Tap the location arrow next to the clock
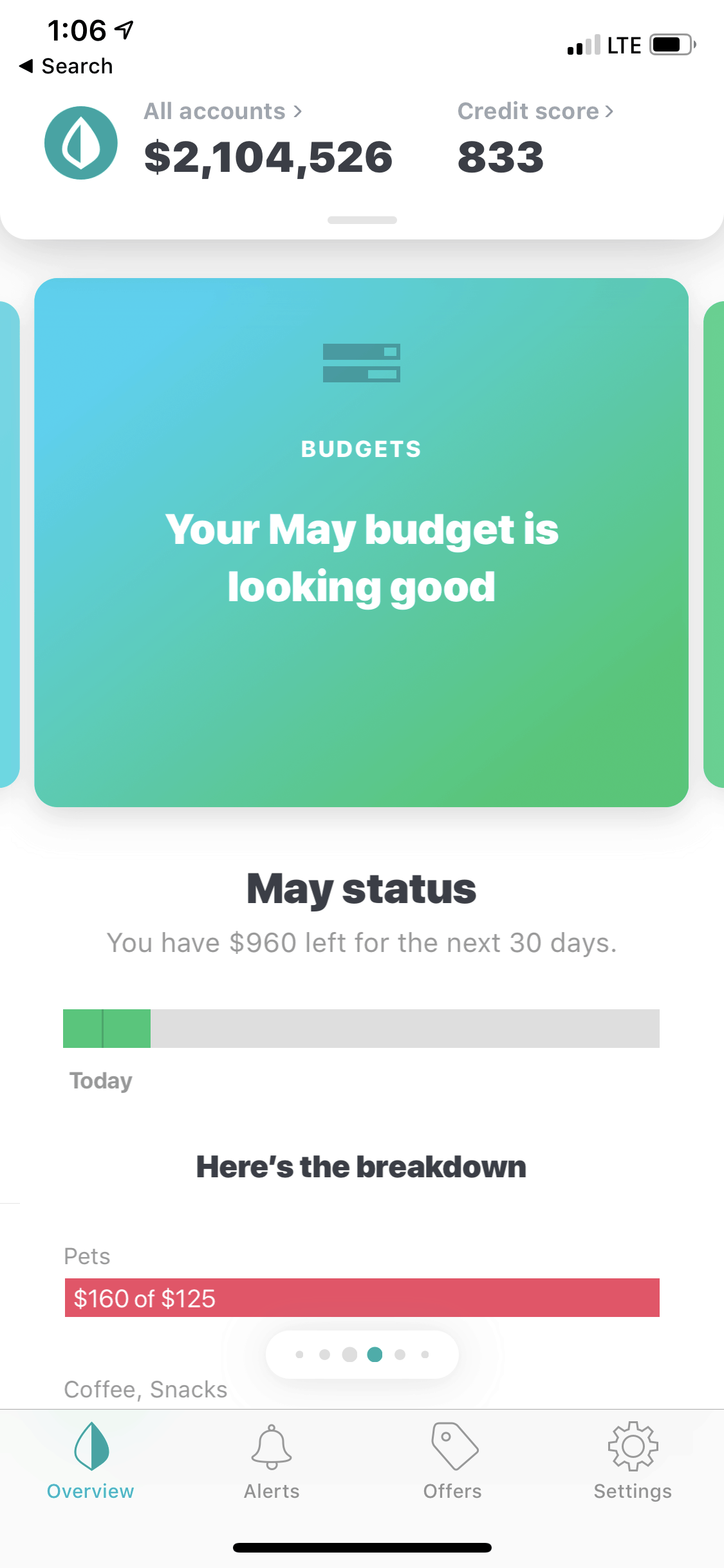The image size is (724, 1568). 123,28
